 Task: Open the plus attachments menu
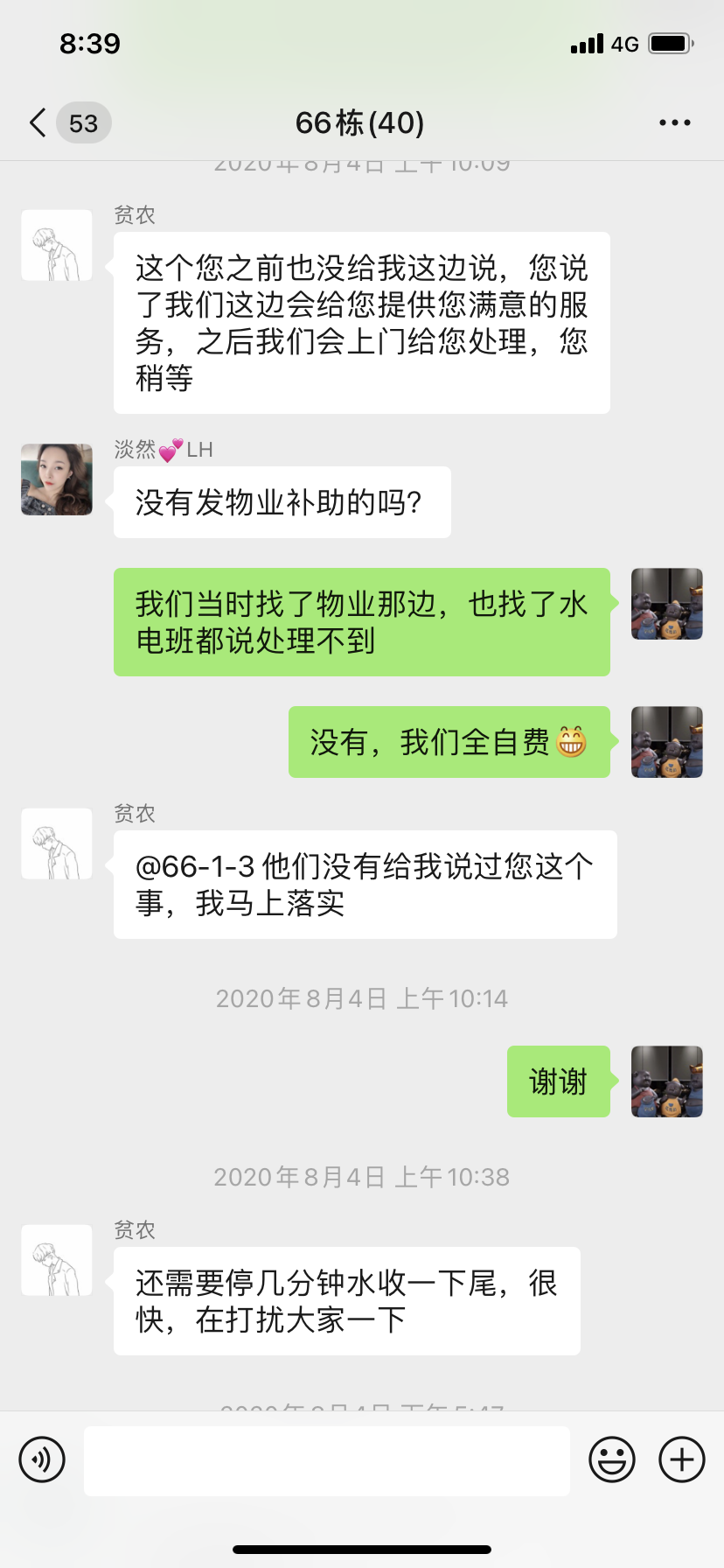pos(681,1459)
